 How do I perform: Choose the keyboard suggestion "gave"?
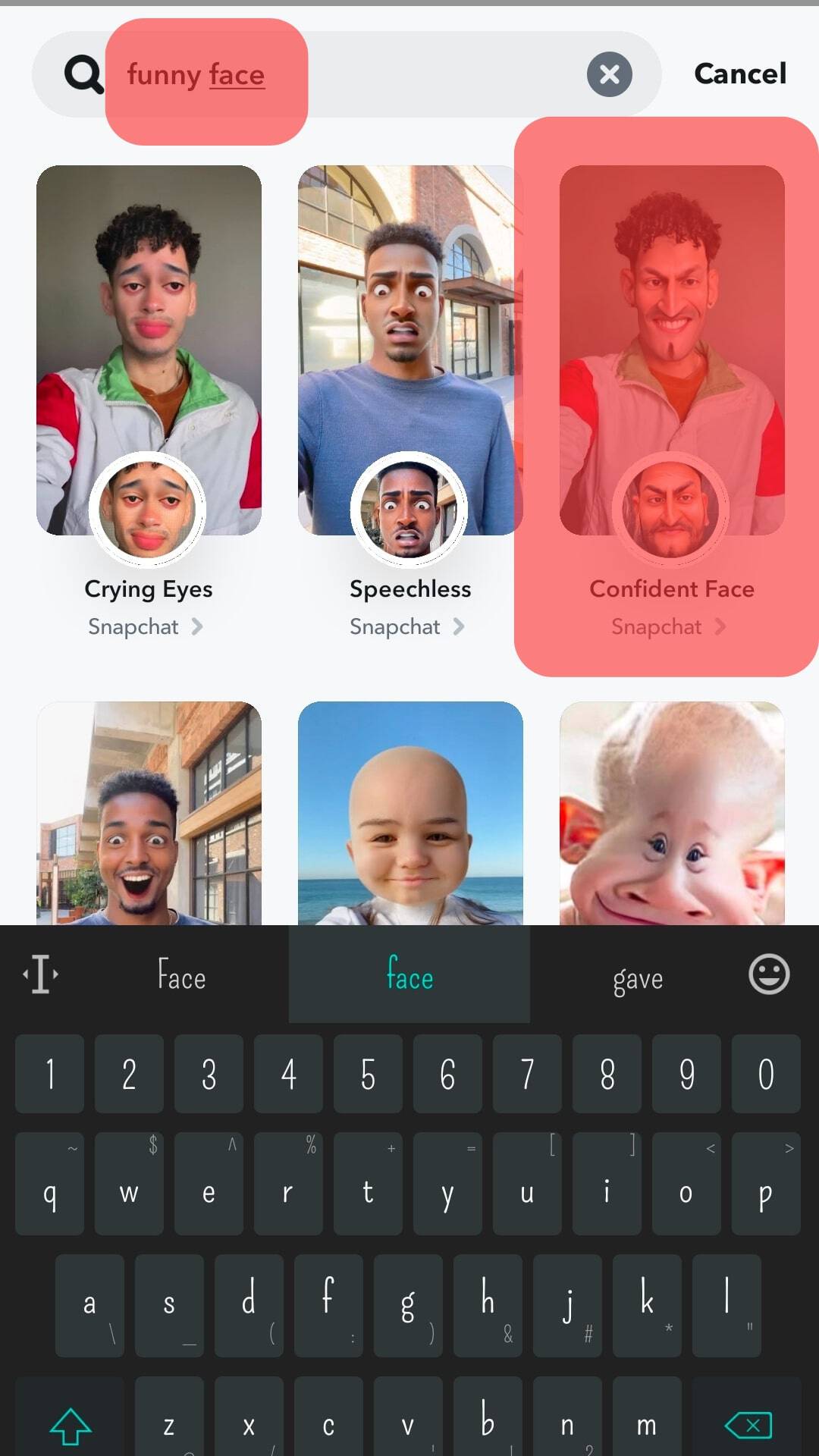(638, 978)
